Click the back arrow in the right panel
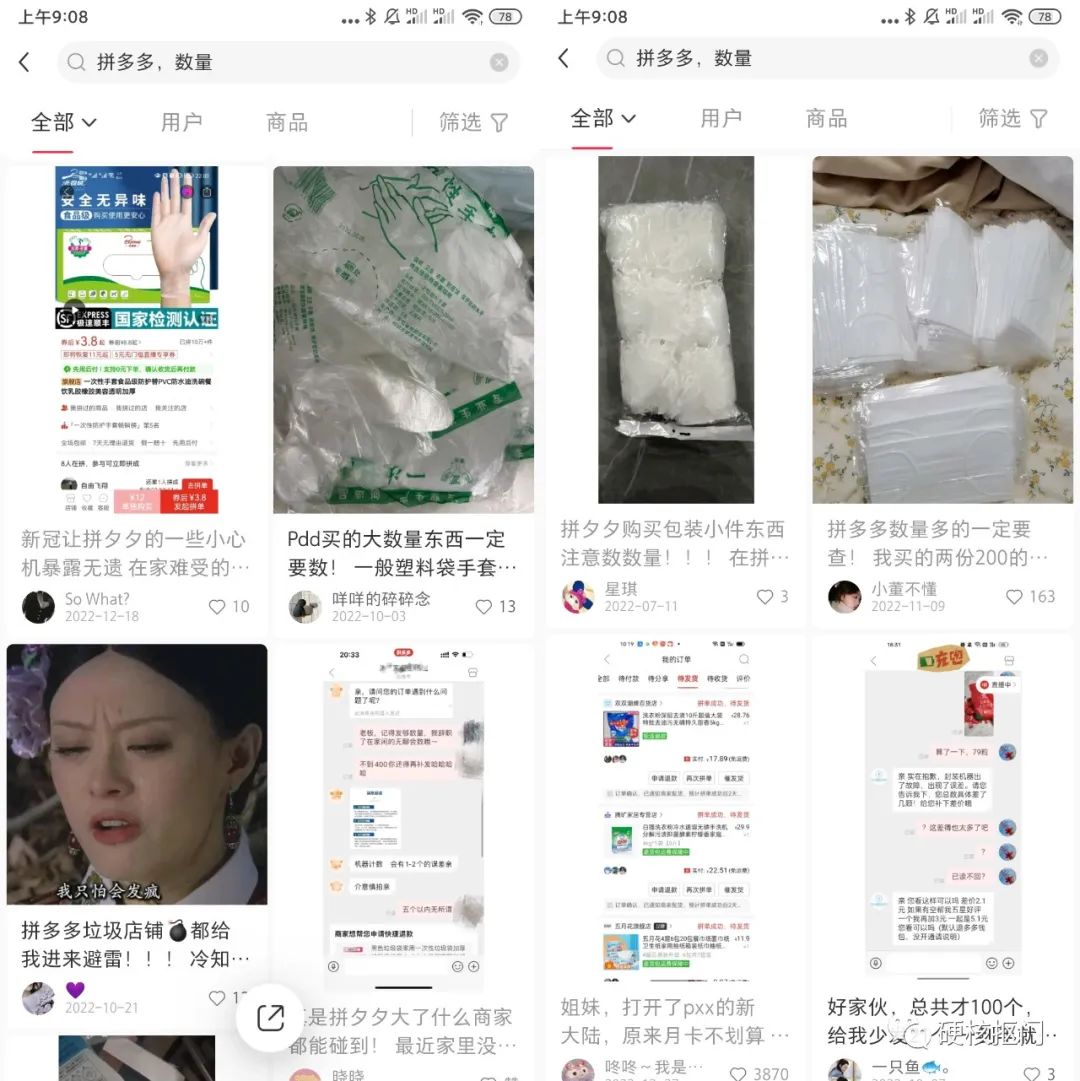1080x1081 pixels. (563, 59)
